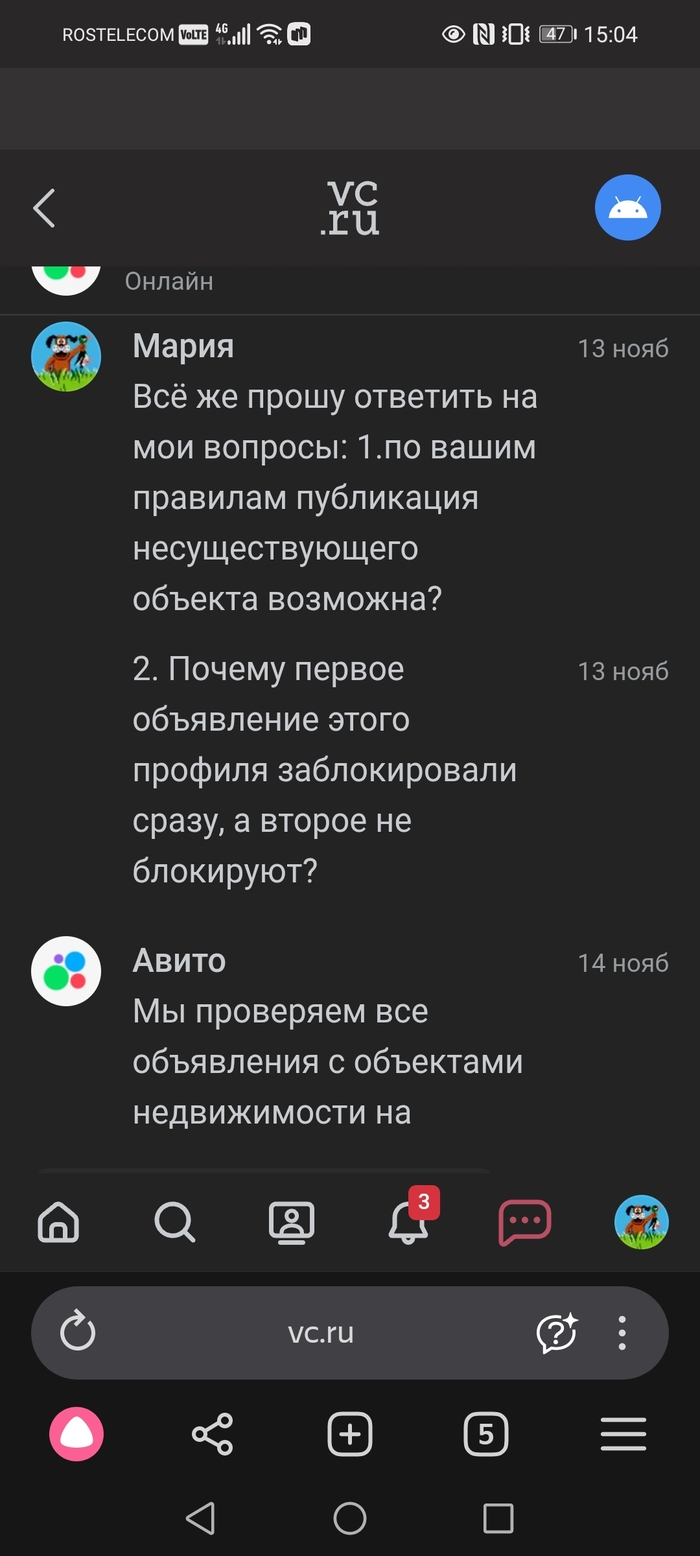The height and width of the screenshot is (1556, 700).
Task: Tap the vc.ru address bar
Action: [x=320, y=1332]
